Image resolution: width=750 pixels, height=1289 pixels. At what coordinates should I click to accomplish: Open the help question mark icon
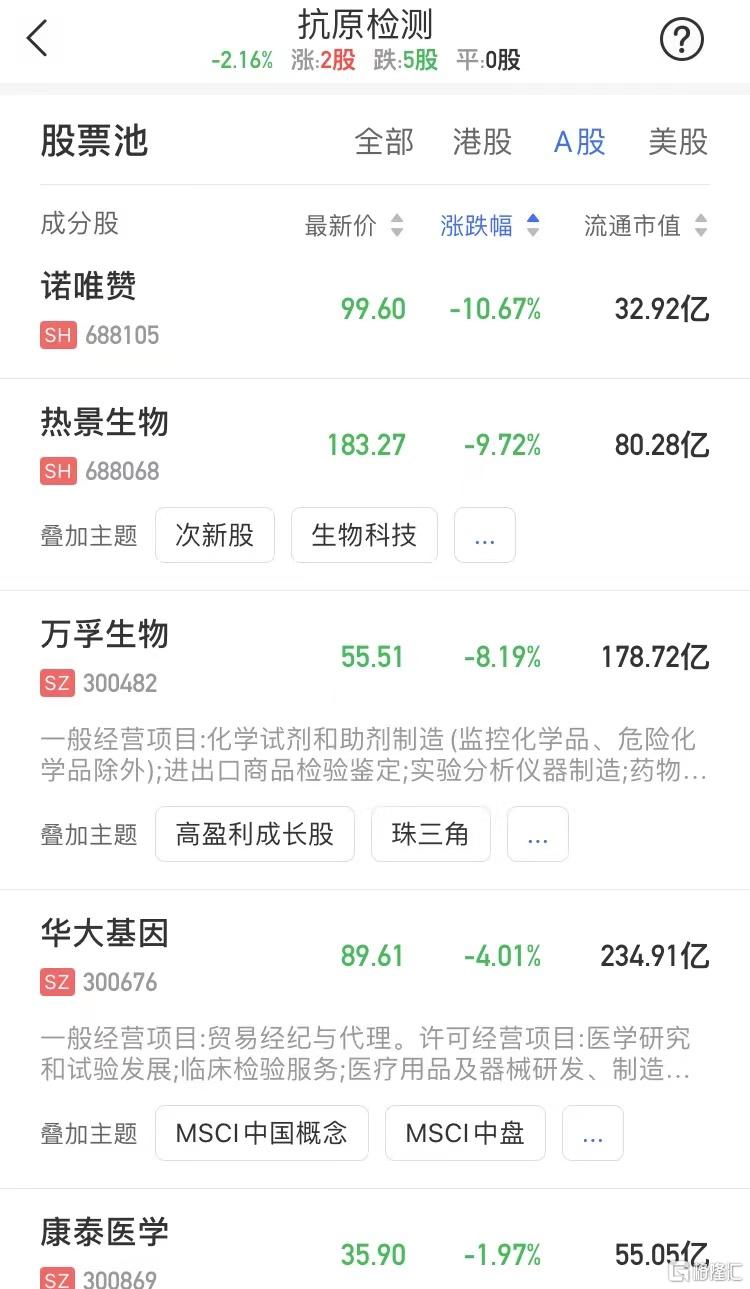pyautogui.click(x=682, y=40)
